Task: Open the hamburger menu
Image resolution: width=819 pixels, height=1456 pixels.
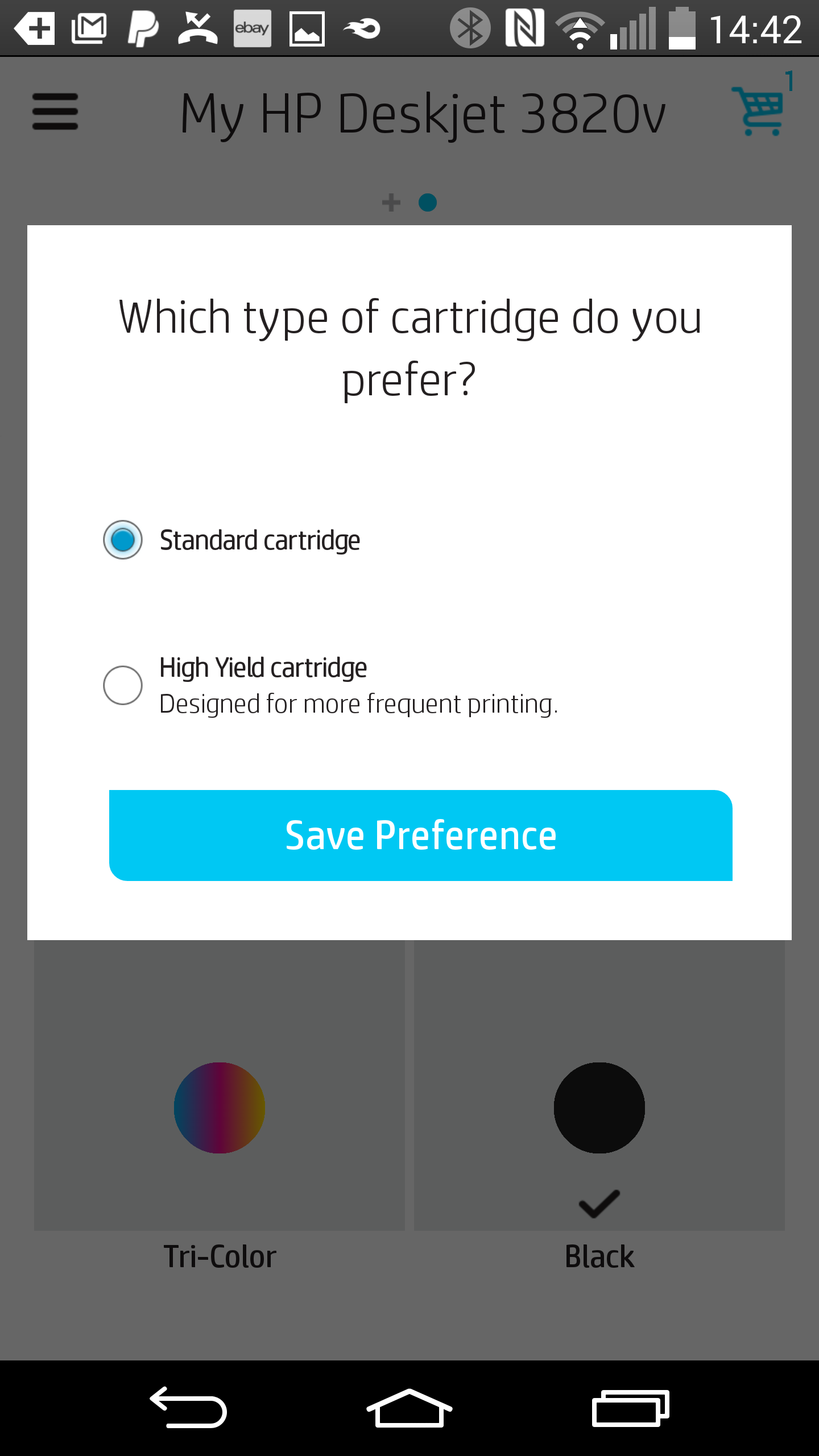Action: pyautogui.click(x=55, y=111)
